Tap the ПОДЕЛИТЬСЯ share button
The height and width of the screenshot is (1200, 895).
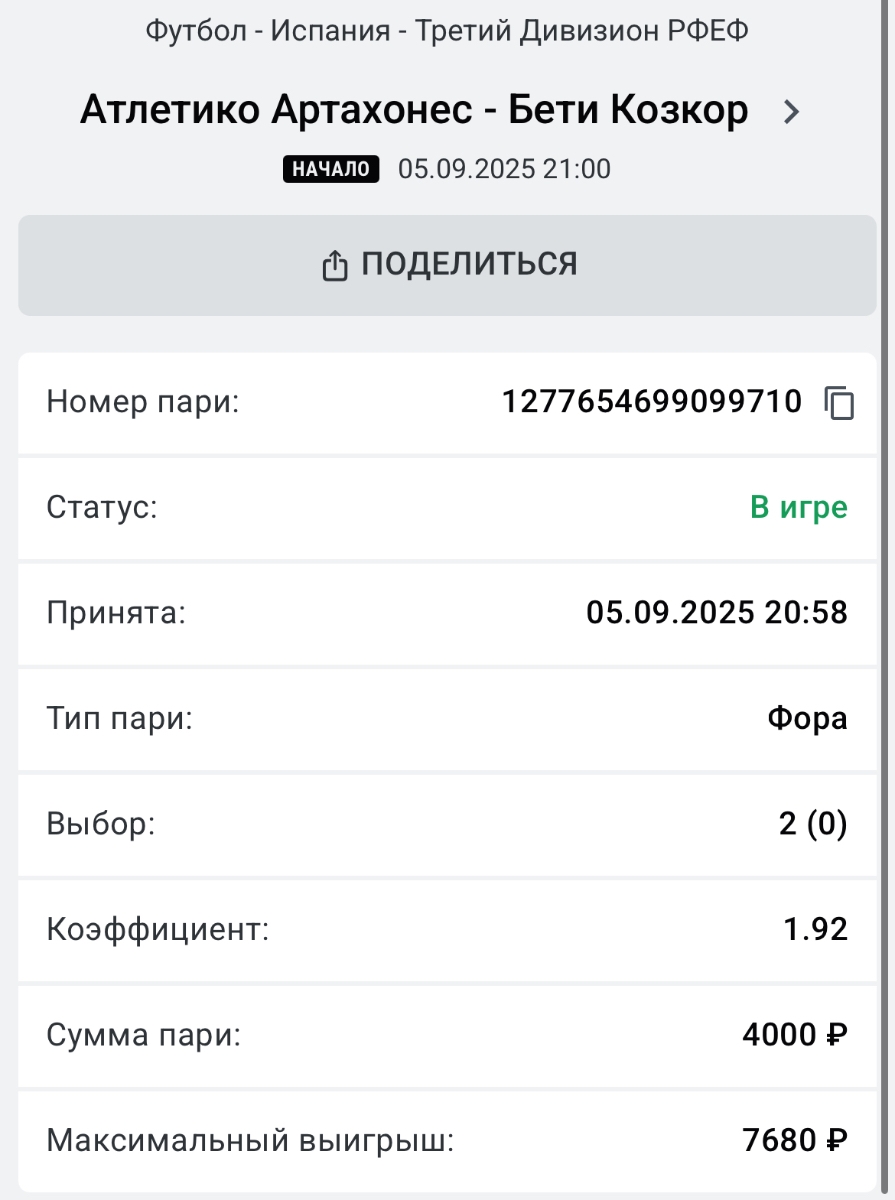click(x=447, y=265)
